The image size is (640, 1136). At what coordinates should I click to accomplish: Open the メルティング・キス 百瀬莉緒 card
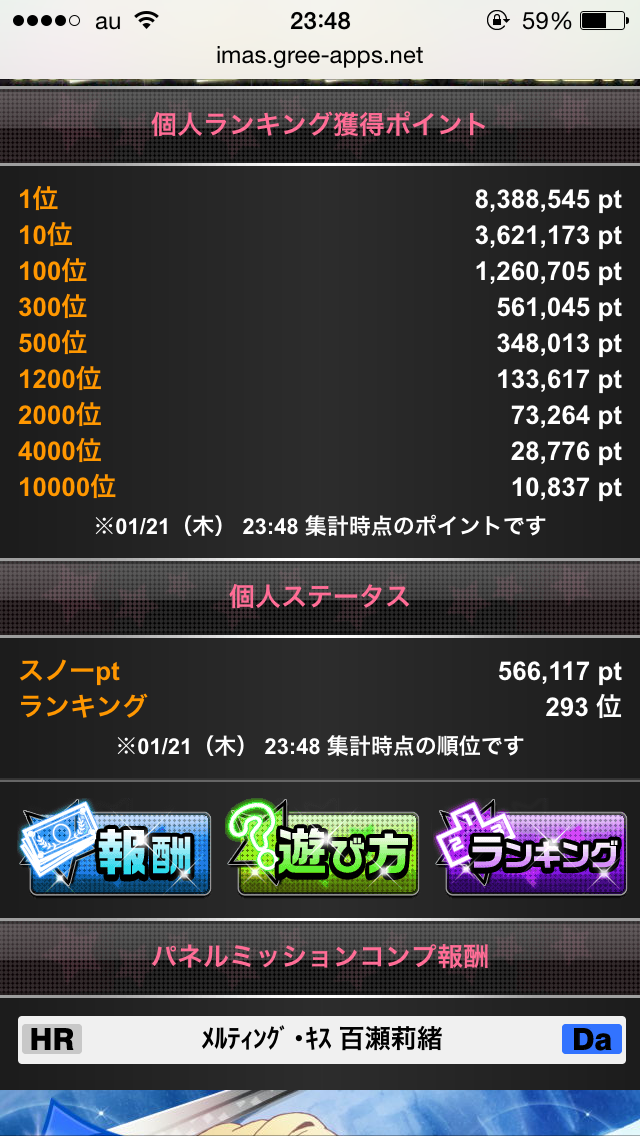coord(321,1040)
